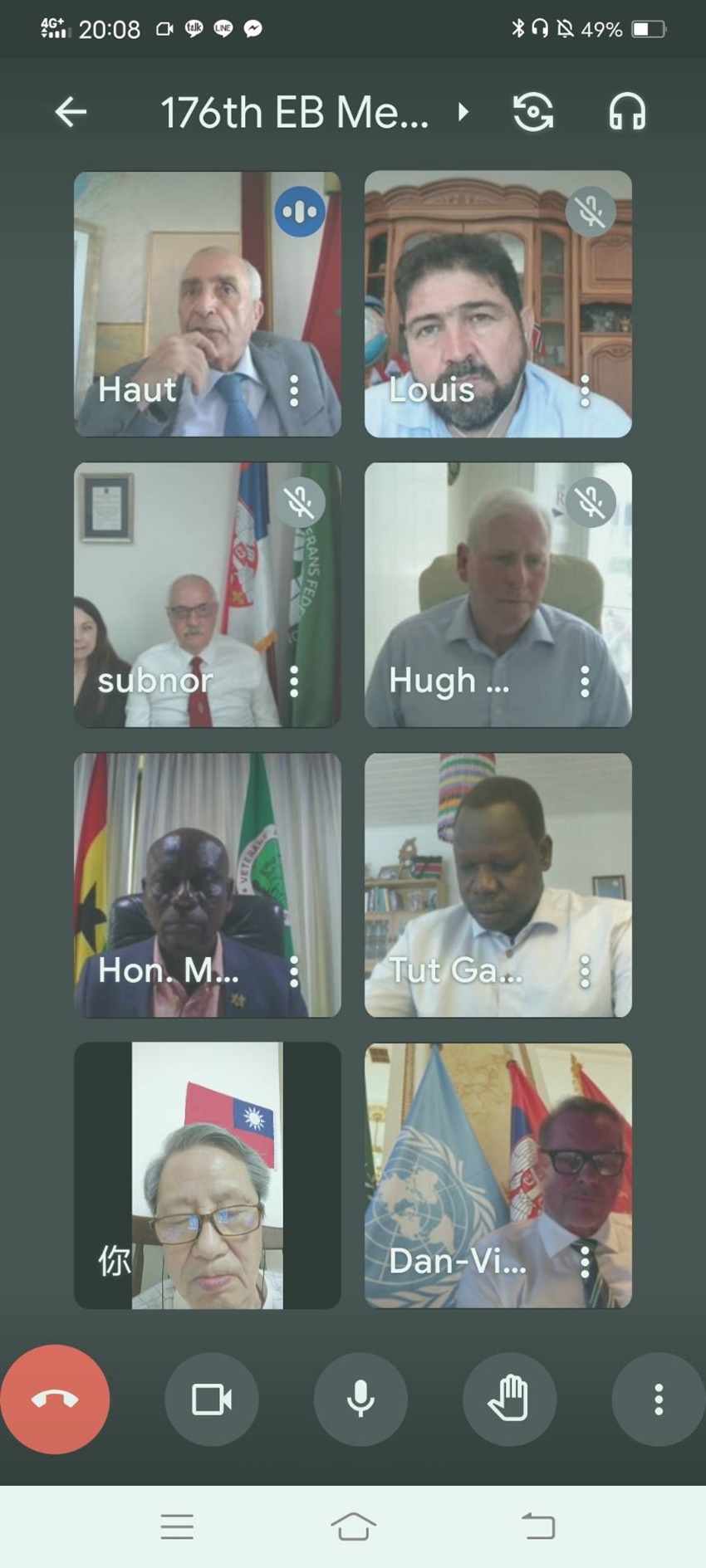Switch the camera view
This screenshot has width=706, height=1568.
532,112
